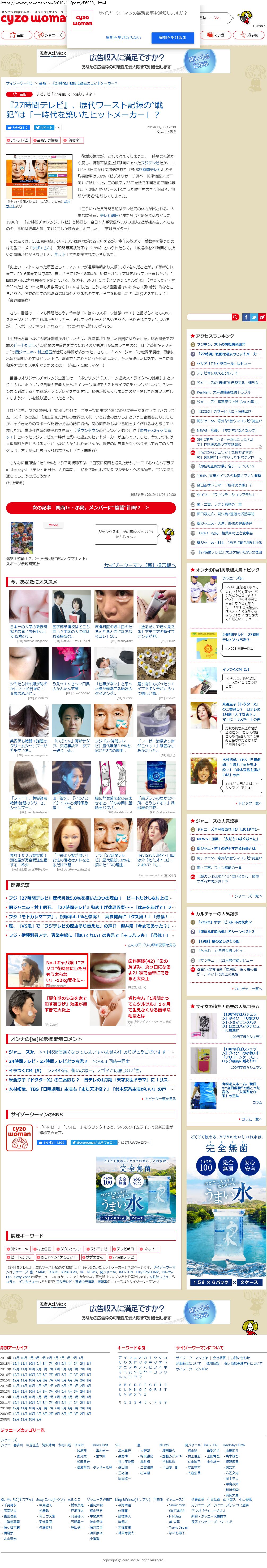
Task: Decline notifications with 通知を受け取らない
Action: [x=123, y=38]
